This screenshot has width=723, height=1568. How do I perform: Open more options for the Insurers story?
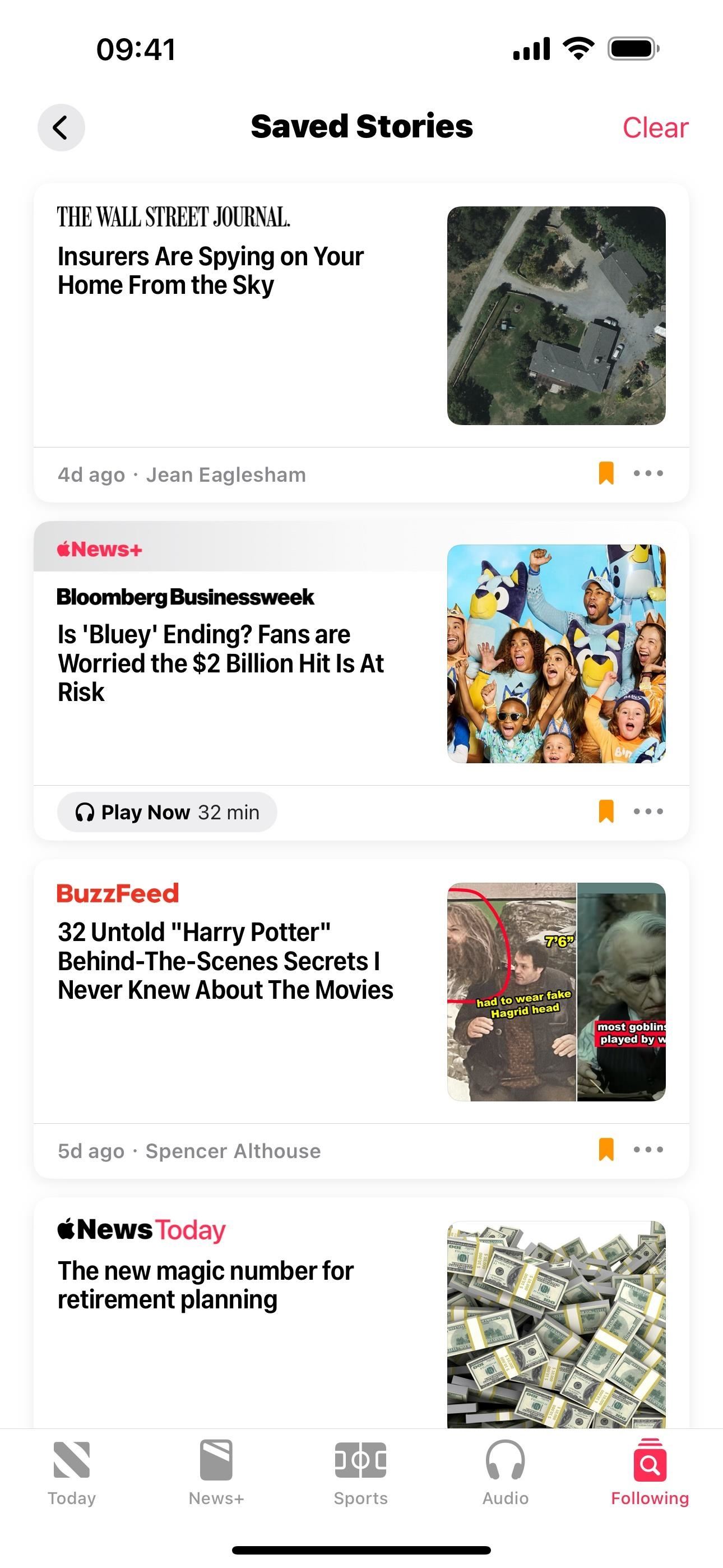(648, 473)
